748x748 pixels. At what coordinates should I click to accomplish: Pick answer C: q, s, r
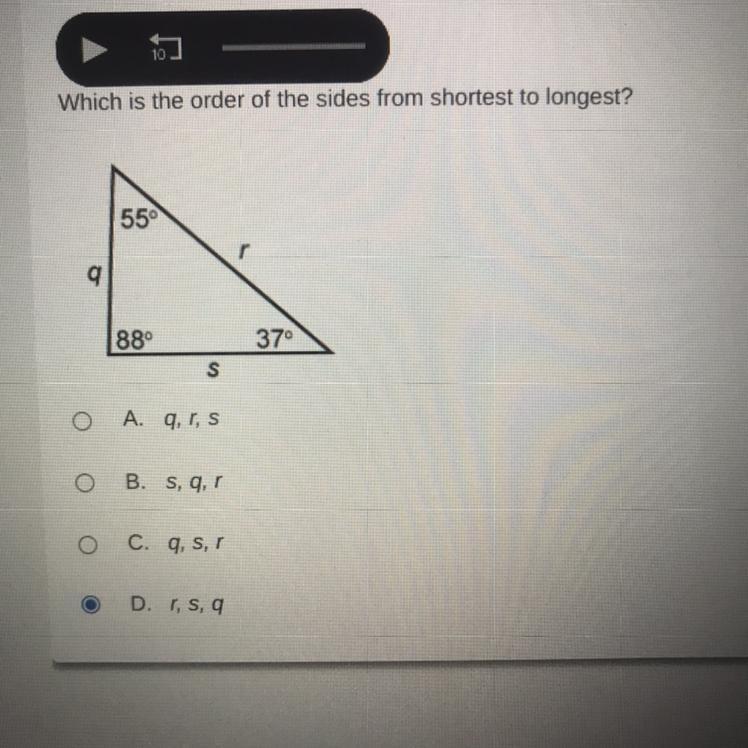tap(88, 546)
